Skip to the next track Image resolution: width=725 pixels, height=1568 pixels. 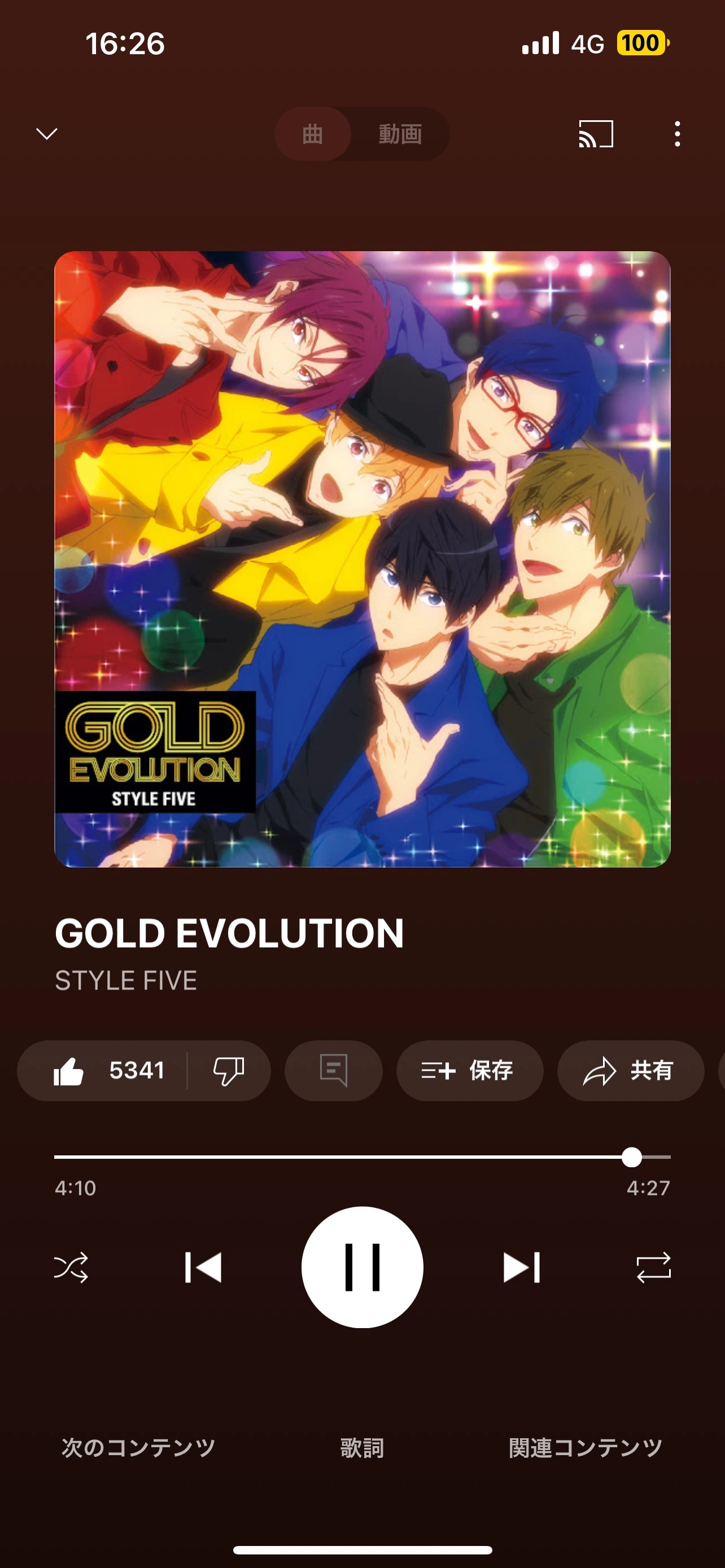point(522,1267)
